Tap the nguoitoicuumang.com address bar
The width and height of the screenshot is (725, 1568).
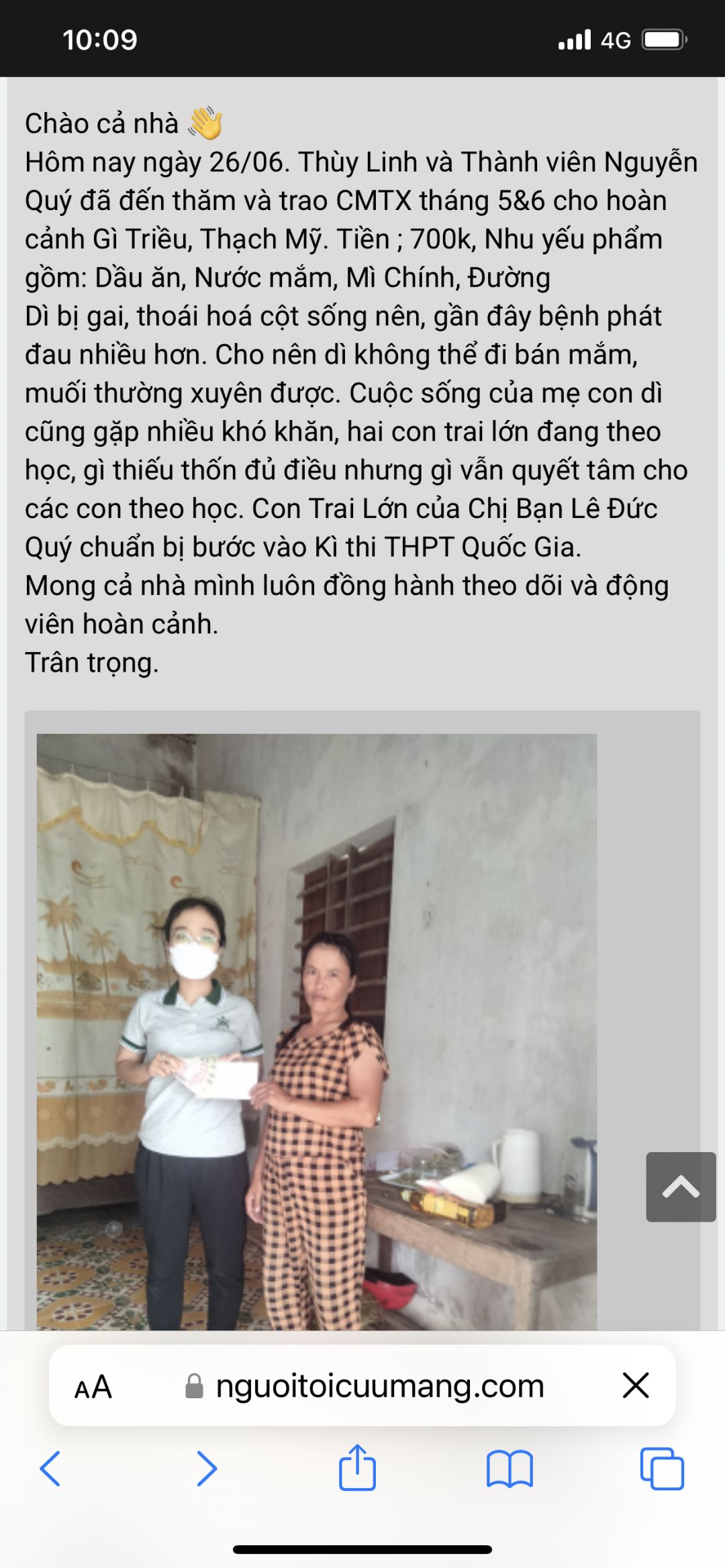point(379,1386)
